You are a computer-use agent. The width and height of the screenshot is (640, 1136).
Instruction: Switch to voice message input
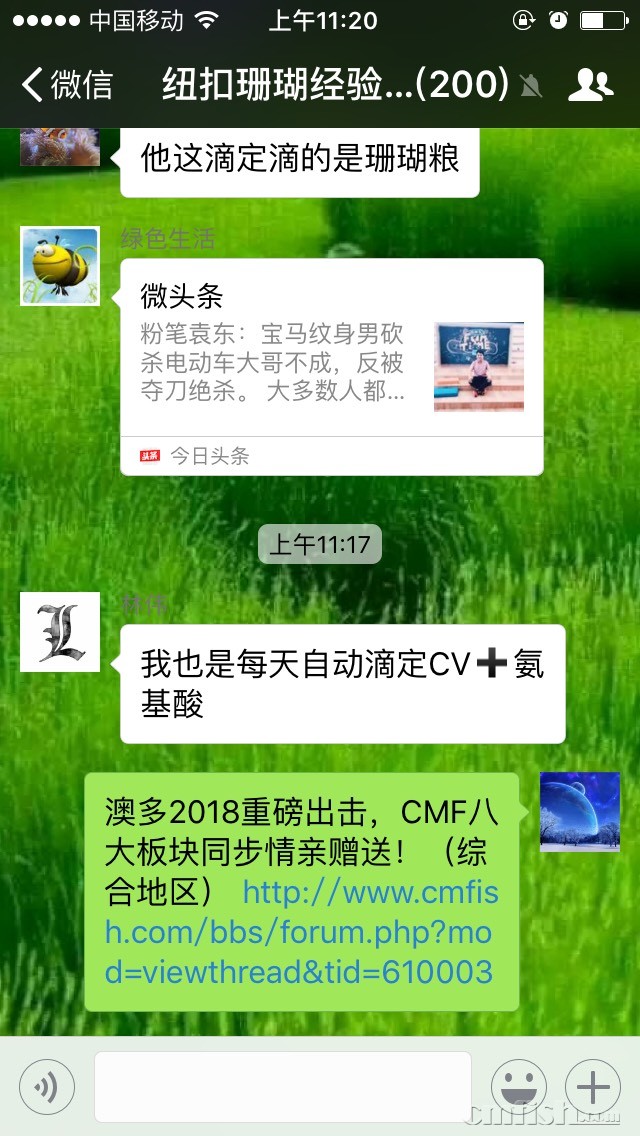pos(47,1086)
